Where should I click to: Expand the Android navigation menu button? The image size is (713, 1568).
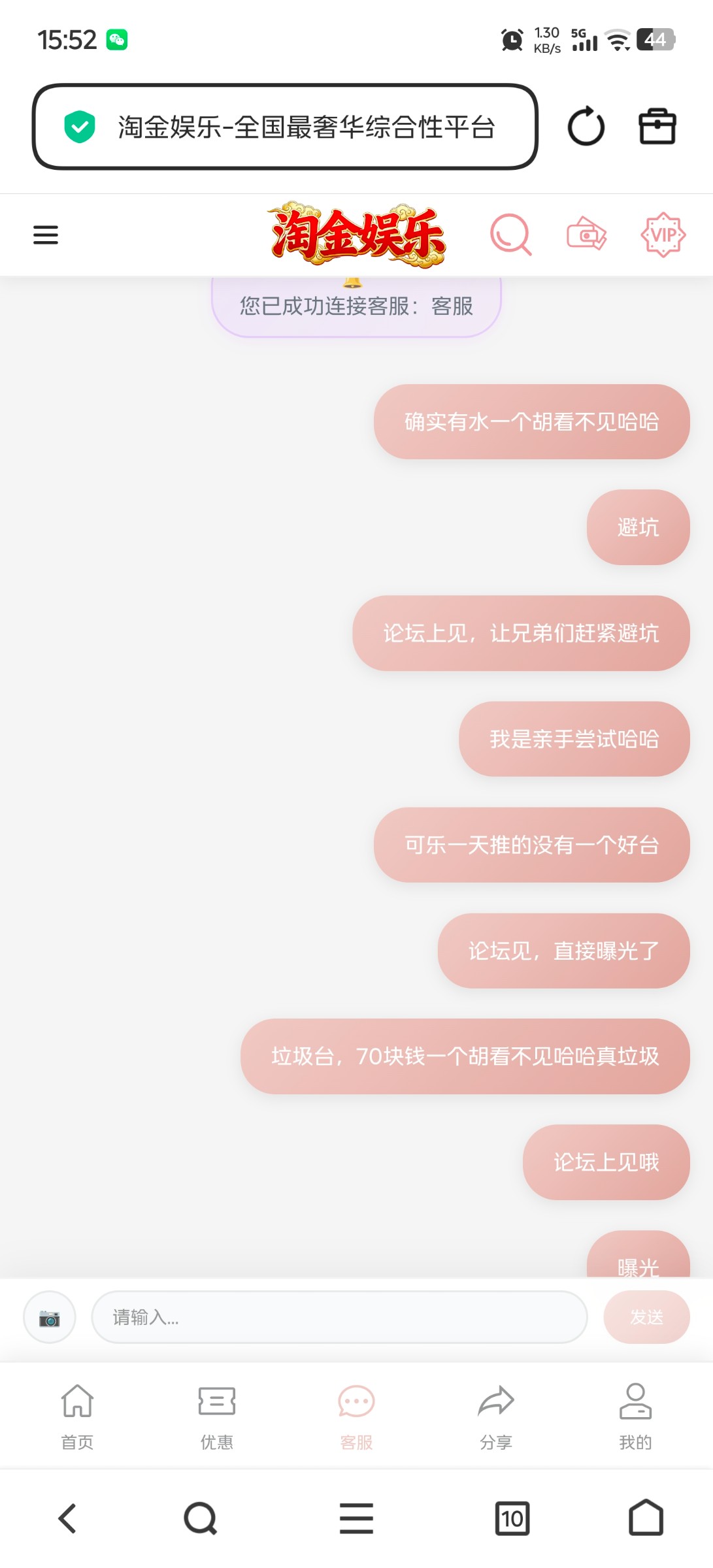pos(356,1519)
